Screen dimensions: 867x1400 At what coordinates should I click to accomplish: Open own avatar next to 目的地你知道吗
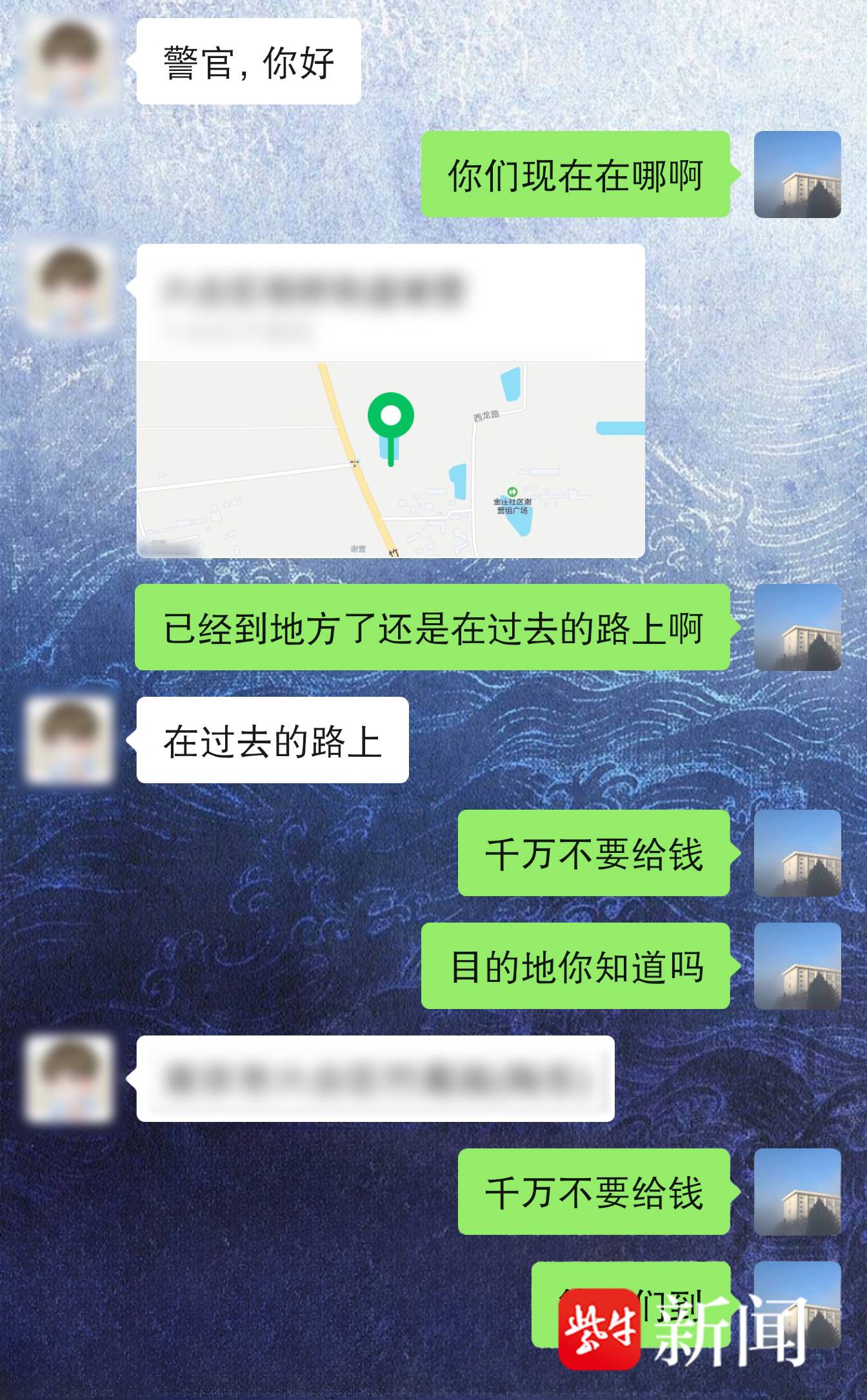797,966
